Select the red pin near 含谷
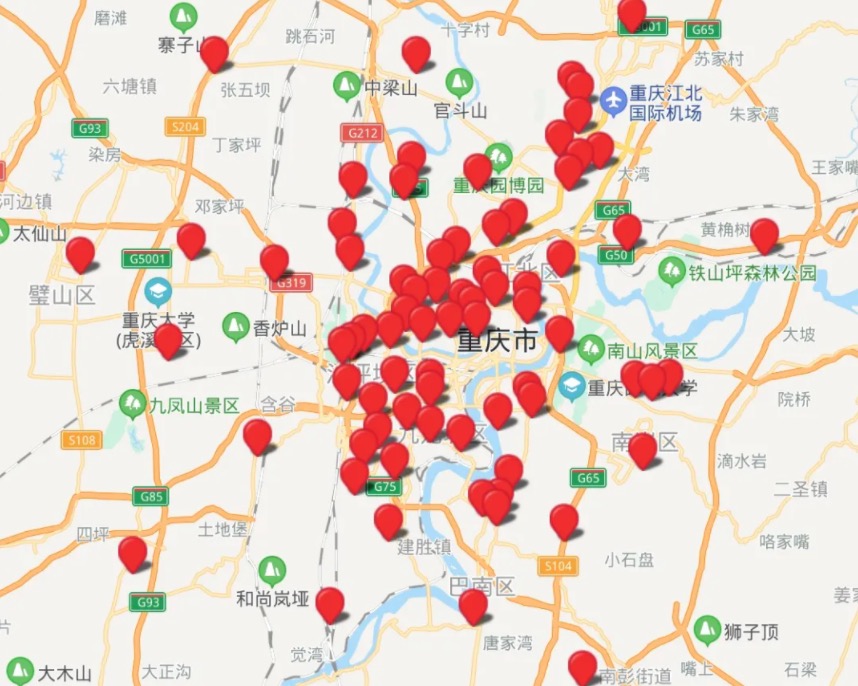 click(257, 435)
